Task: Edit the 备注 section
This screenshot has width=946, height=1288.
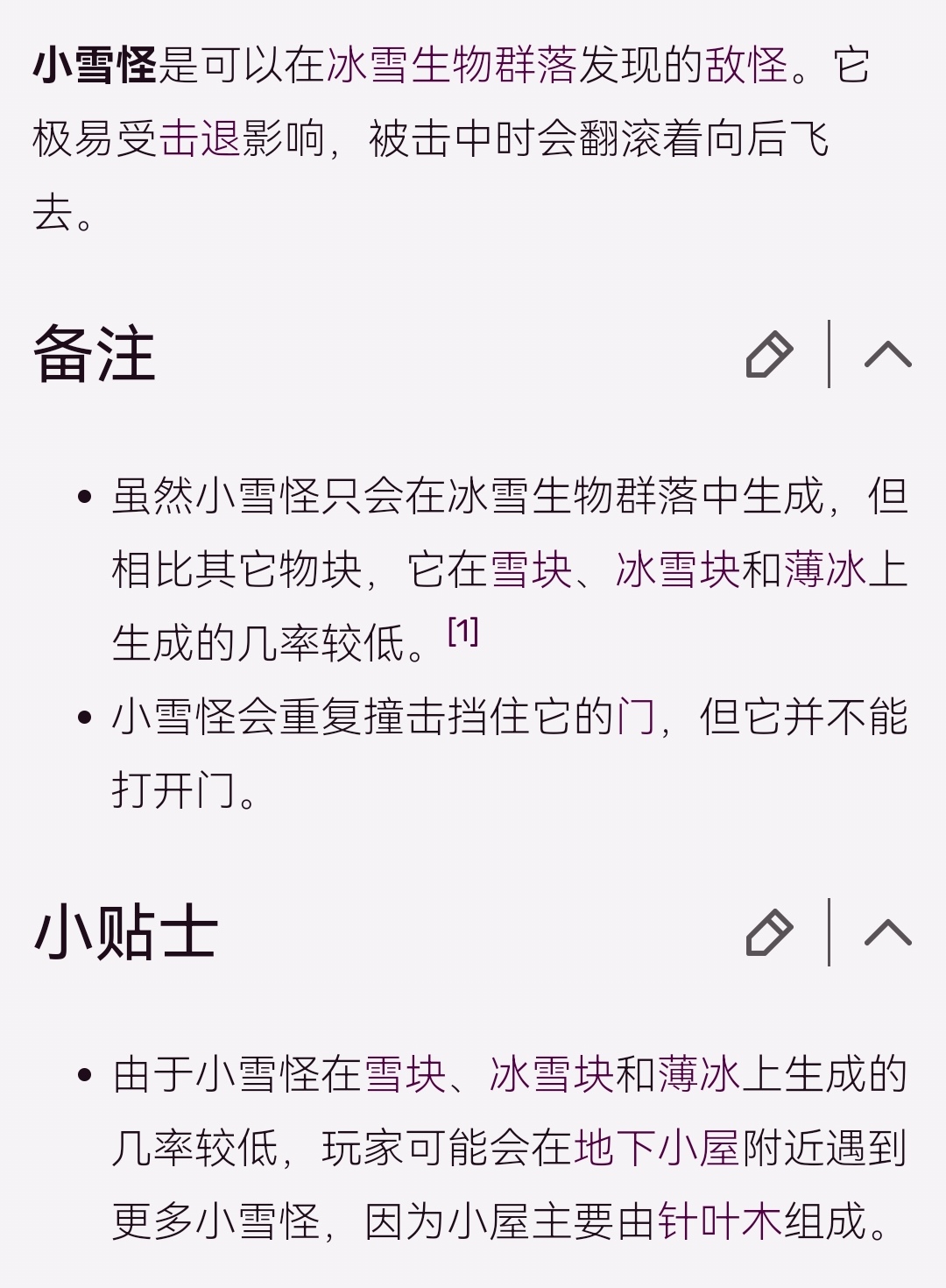Action: 769,354
